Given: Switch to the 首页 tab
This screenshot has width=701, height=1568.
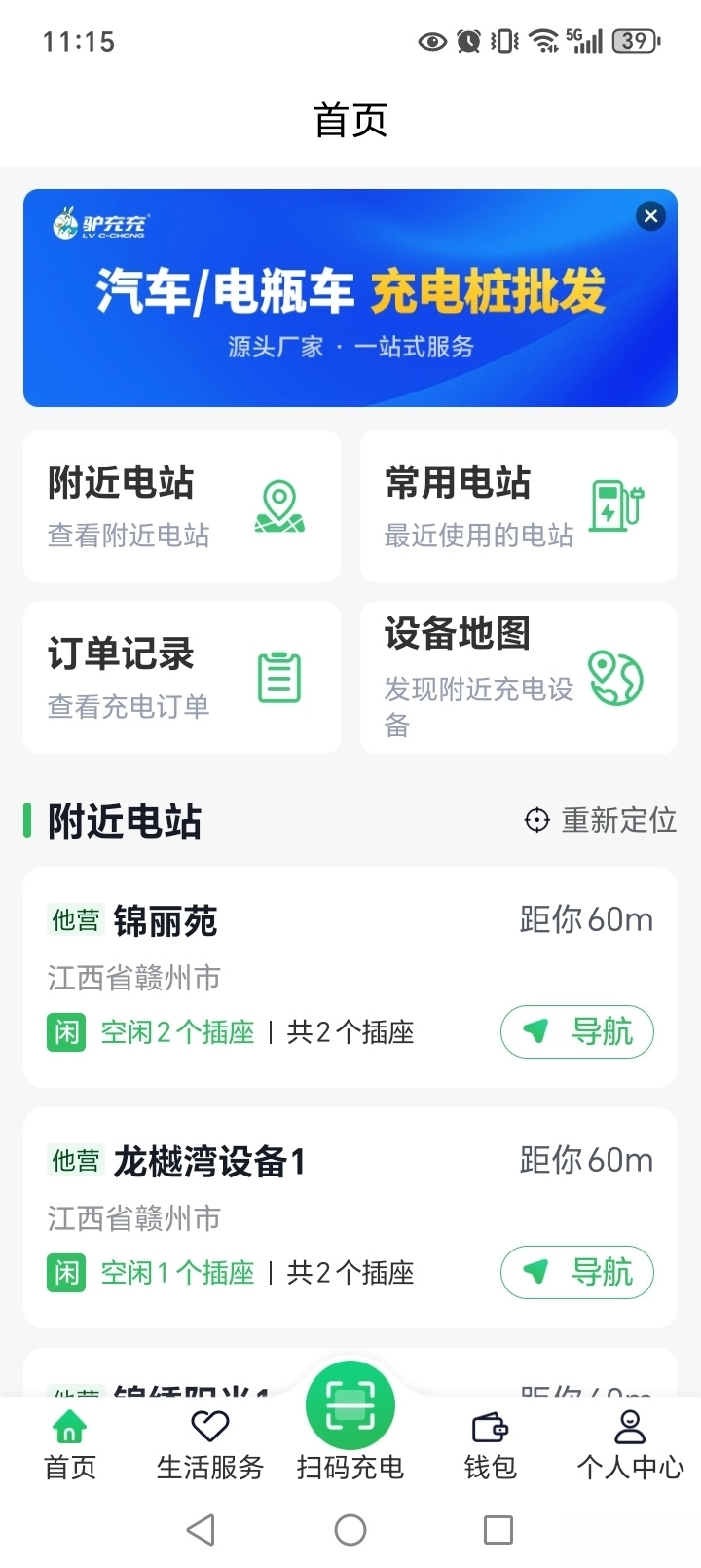Looking at the screenshot, I should click(x=68, y=1441).
